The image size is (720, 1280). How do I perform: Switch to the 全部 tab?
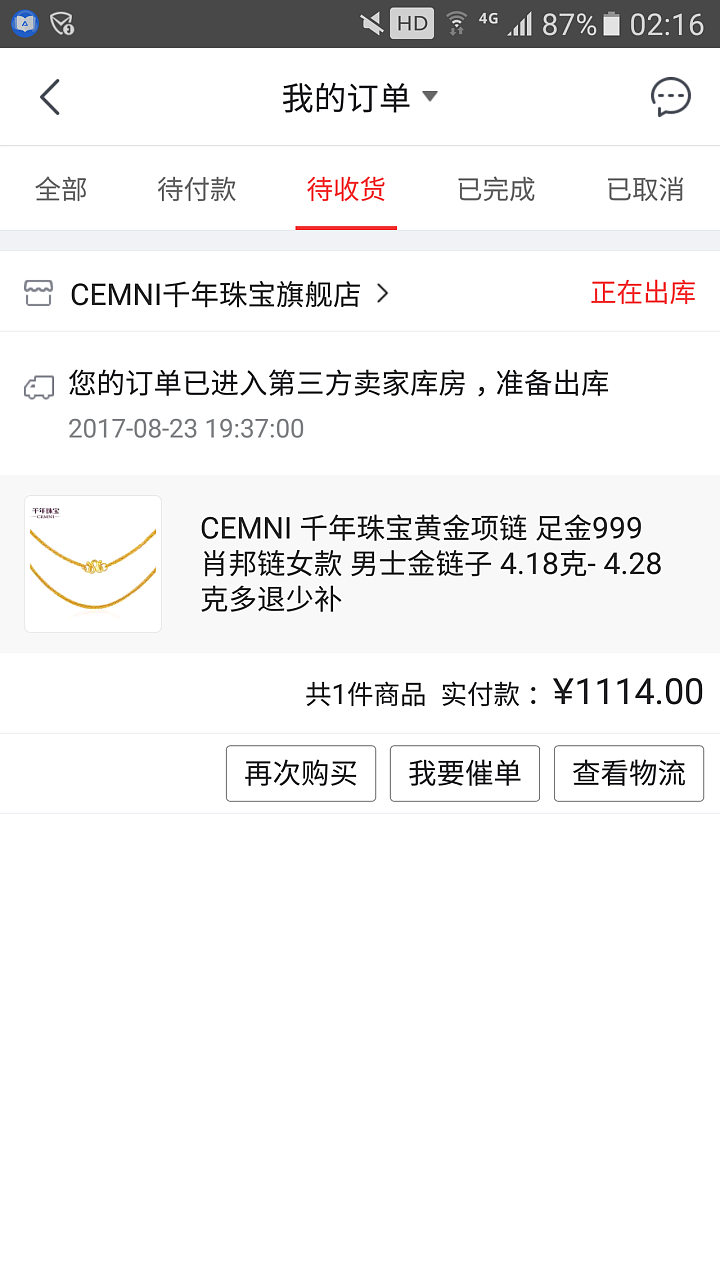click(x=61, y=189)
